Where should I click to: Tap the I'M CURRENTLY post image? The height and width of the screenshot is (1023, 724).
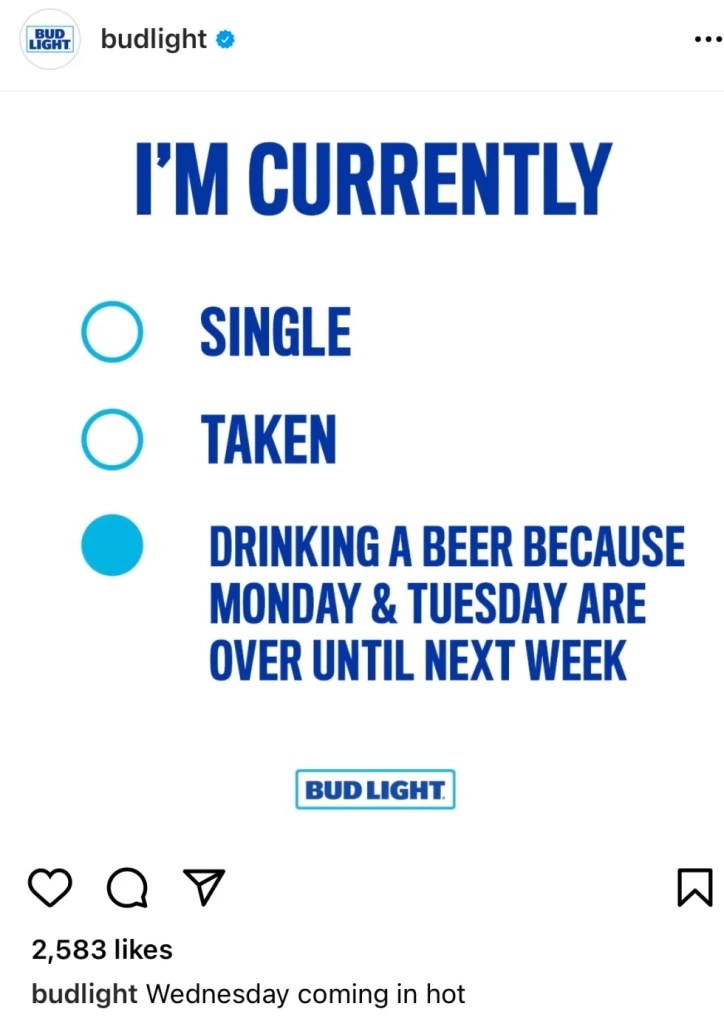coord(362,460)
